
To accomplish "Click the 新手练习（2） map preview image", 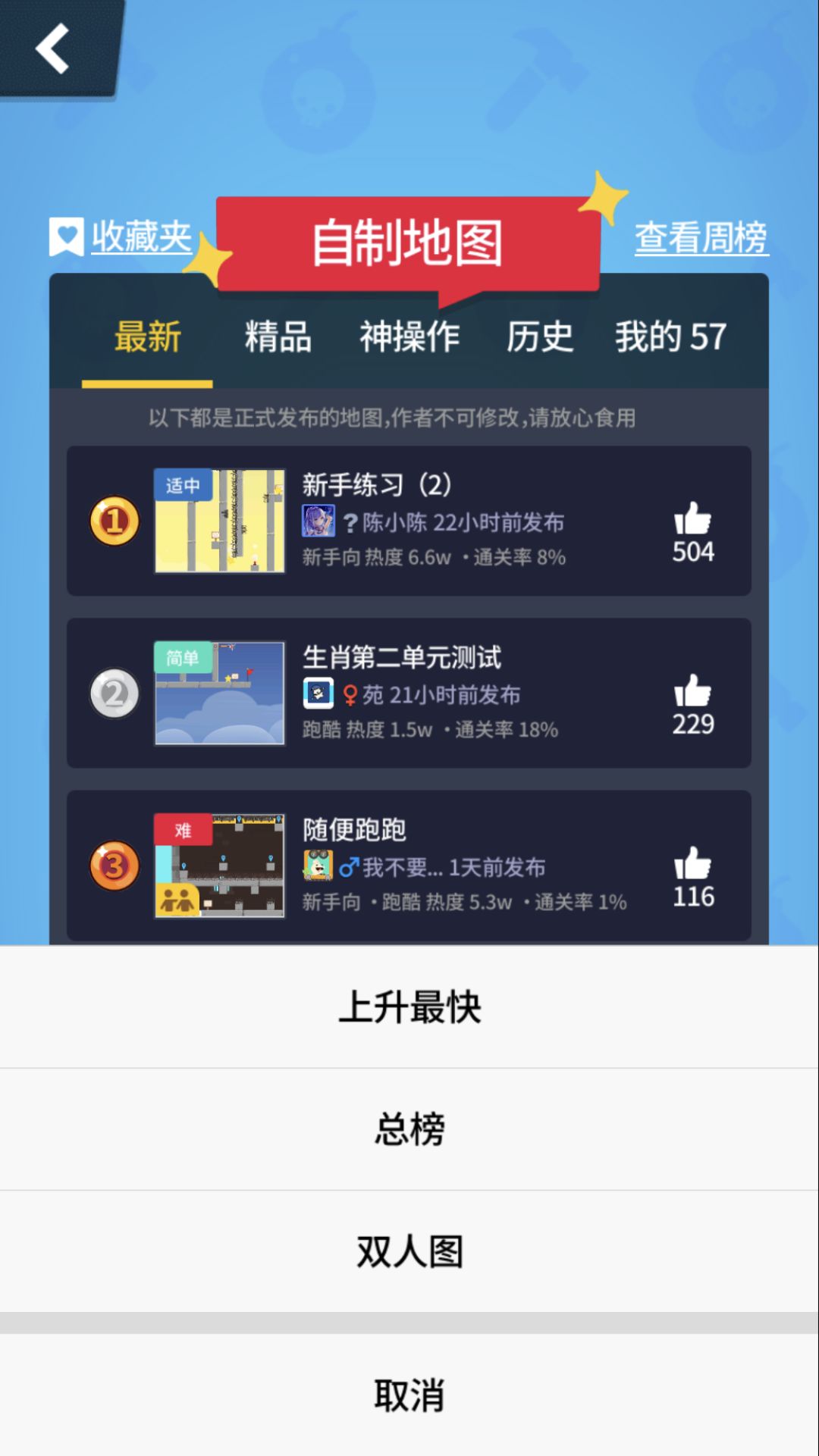I will tap(219, 519).
